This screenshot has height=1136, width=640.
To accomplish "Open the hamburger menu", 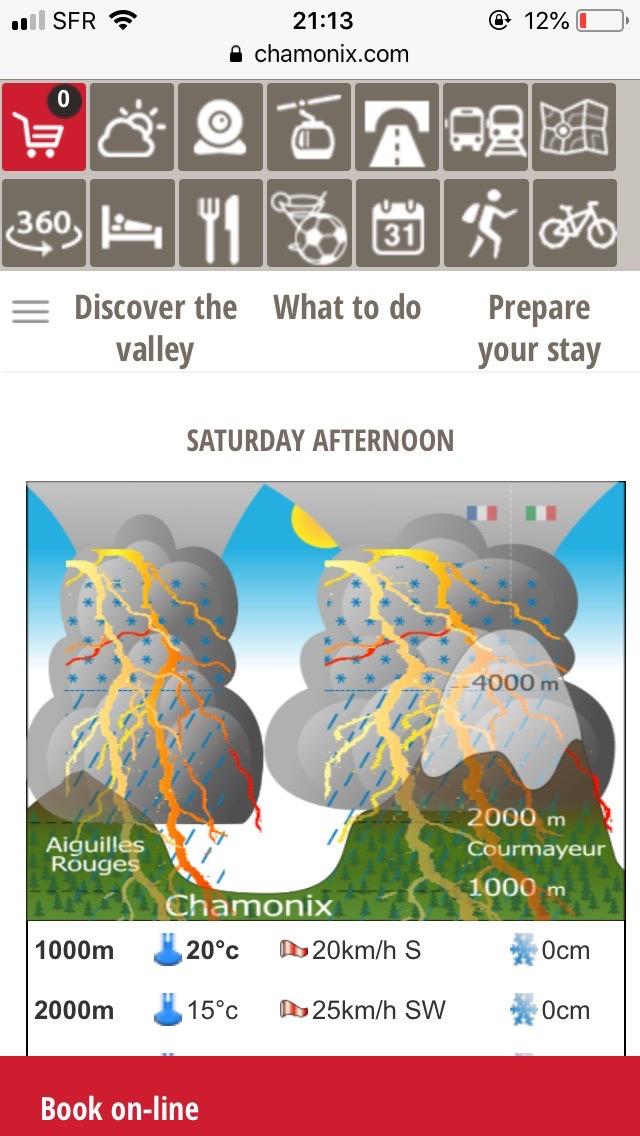I will (x=30, y=312).
